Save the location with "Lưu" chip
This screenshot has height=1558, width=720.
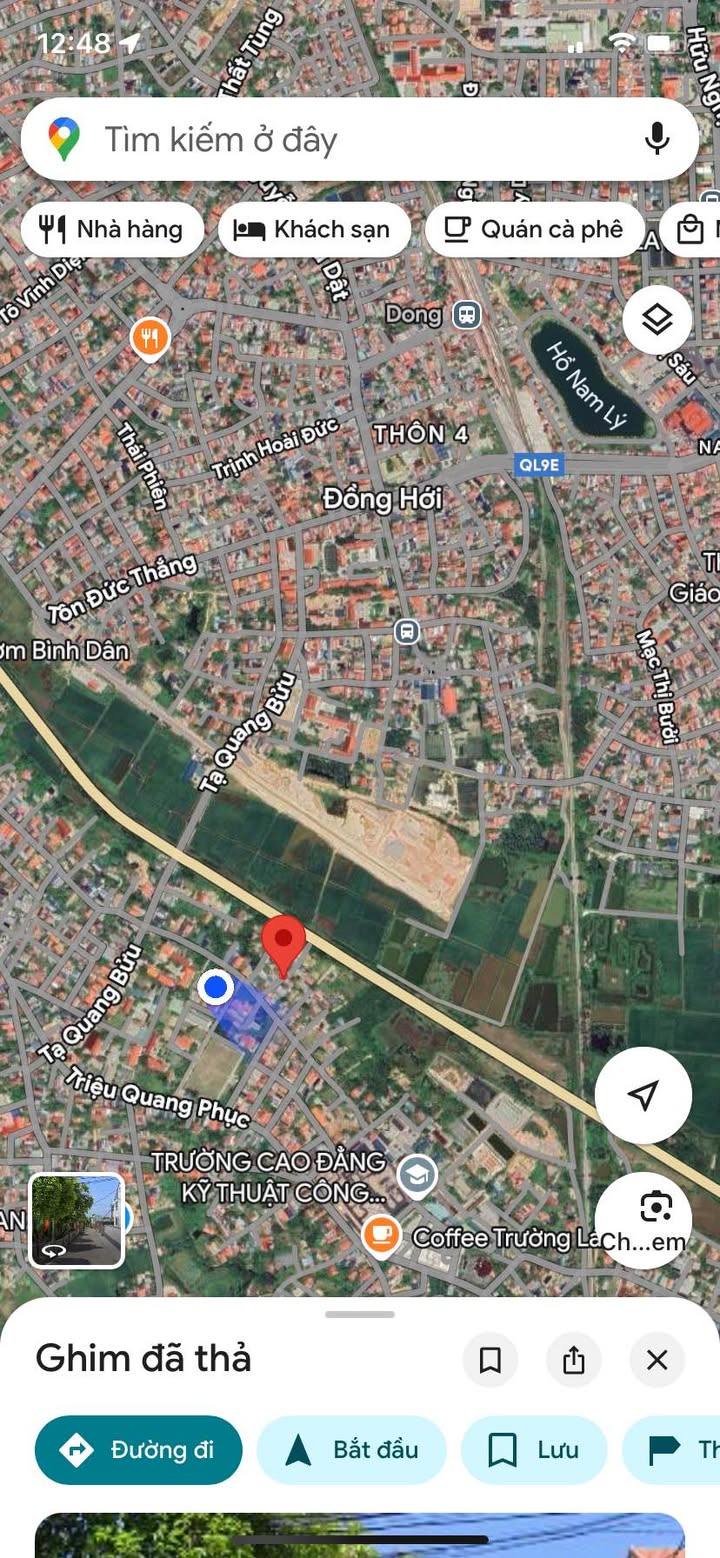pyautogui.click(x=534, y=1450)
